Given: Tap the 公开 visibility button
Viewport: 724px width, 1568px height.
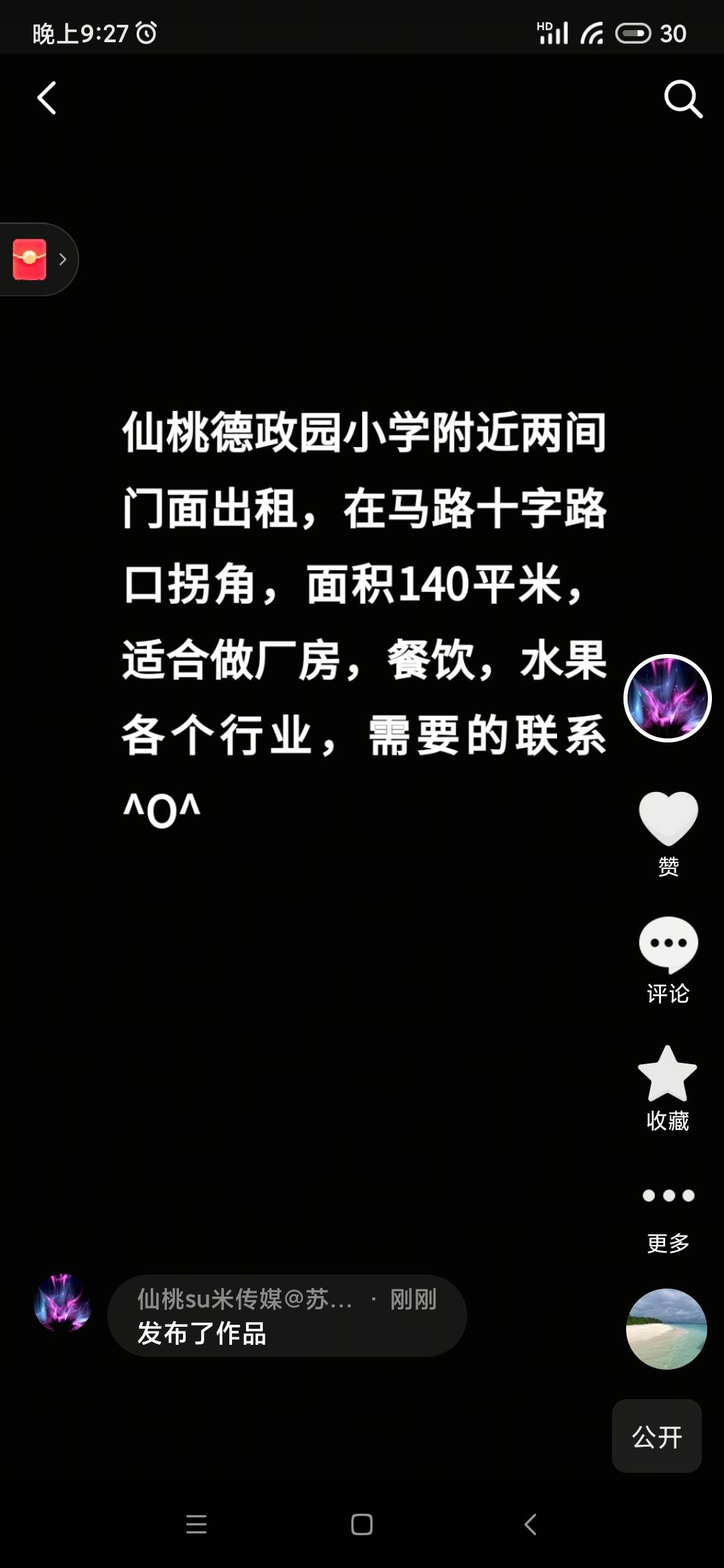Looking at the screenshot, I should (656, 1436).
